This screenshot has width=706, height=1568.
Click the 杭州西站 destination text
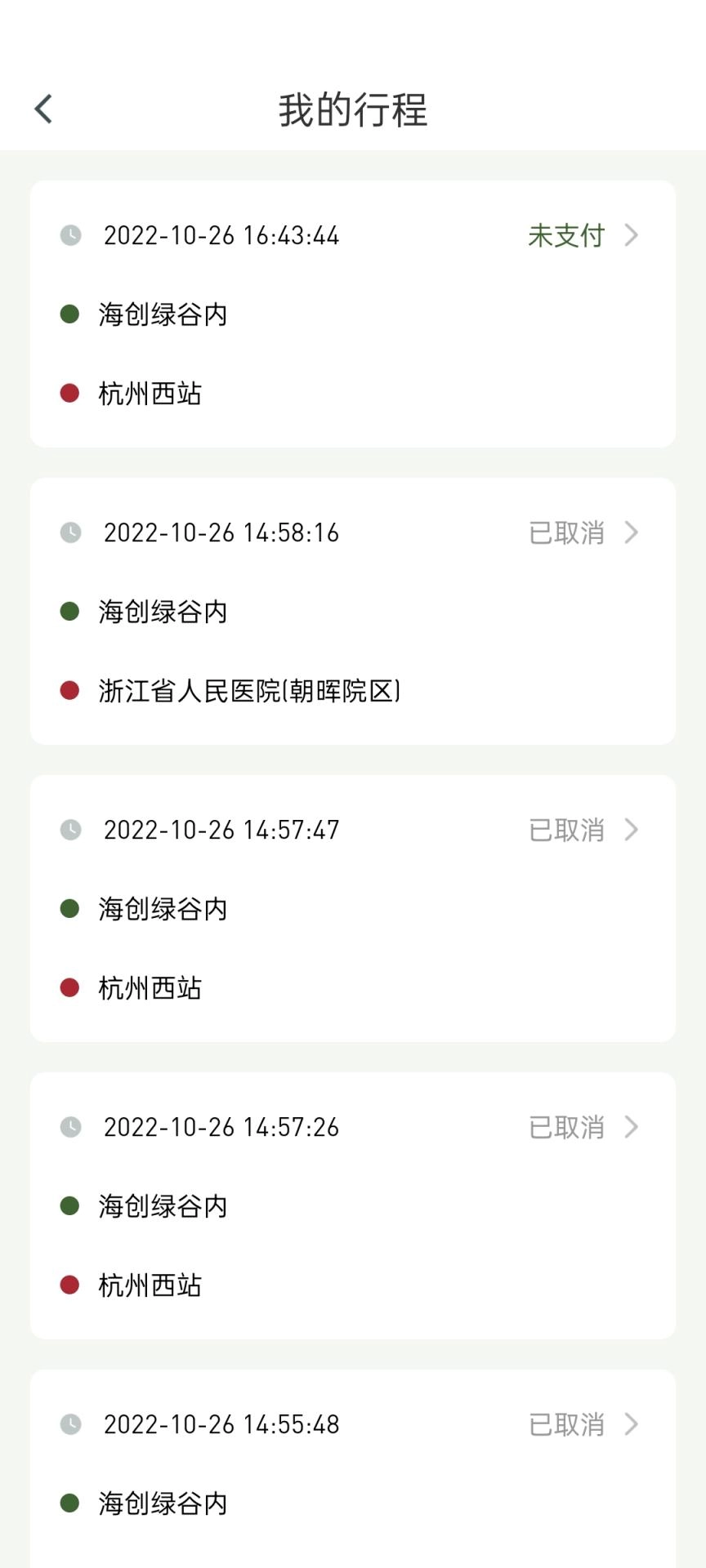click(150, 394)
